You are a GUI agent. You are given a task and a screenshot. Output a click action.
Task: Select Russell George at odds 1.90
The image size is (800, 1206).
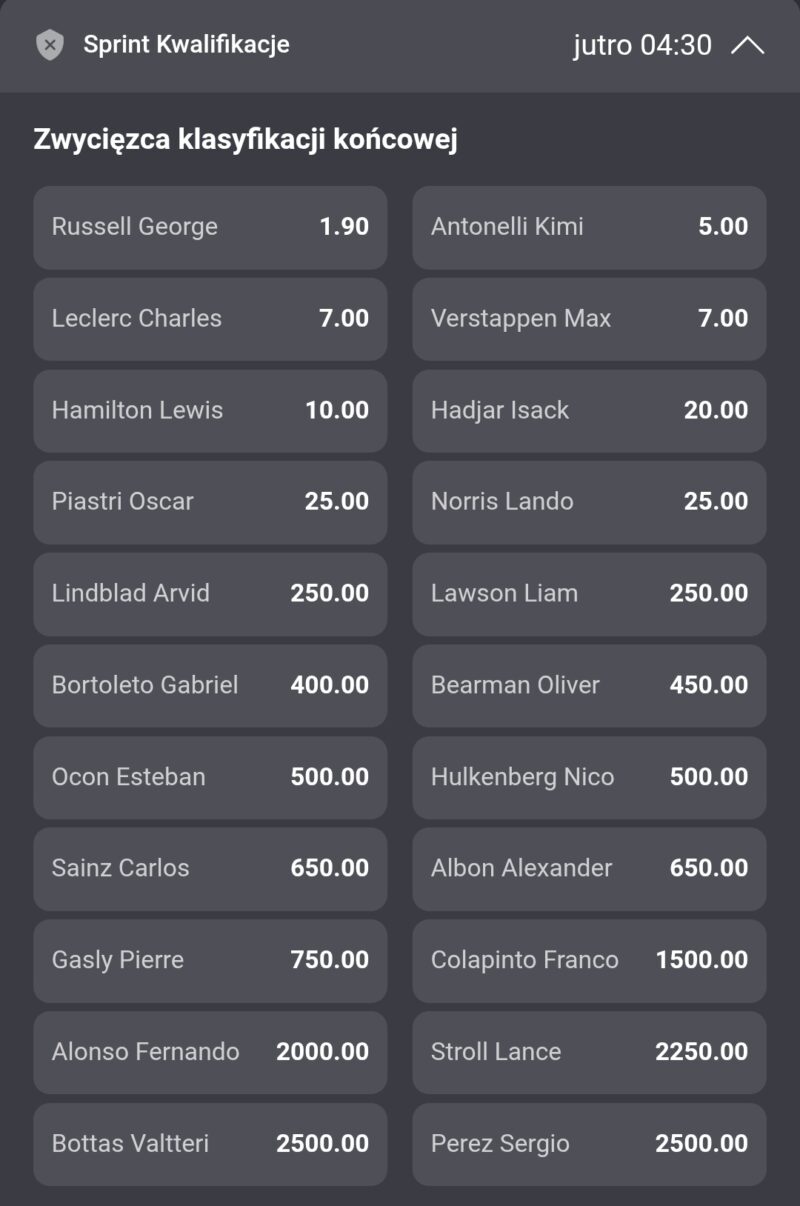(210, 227)
